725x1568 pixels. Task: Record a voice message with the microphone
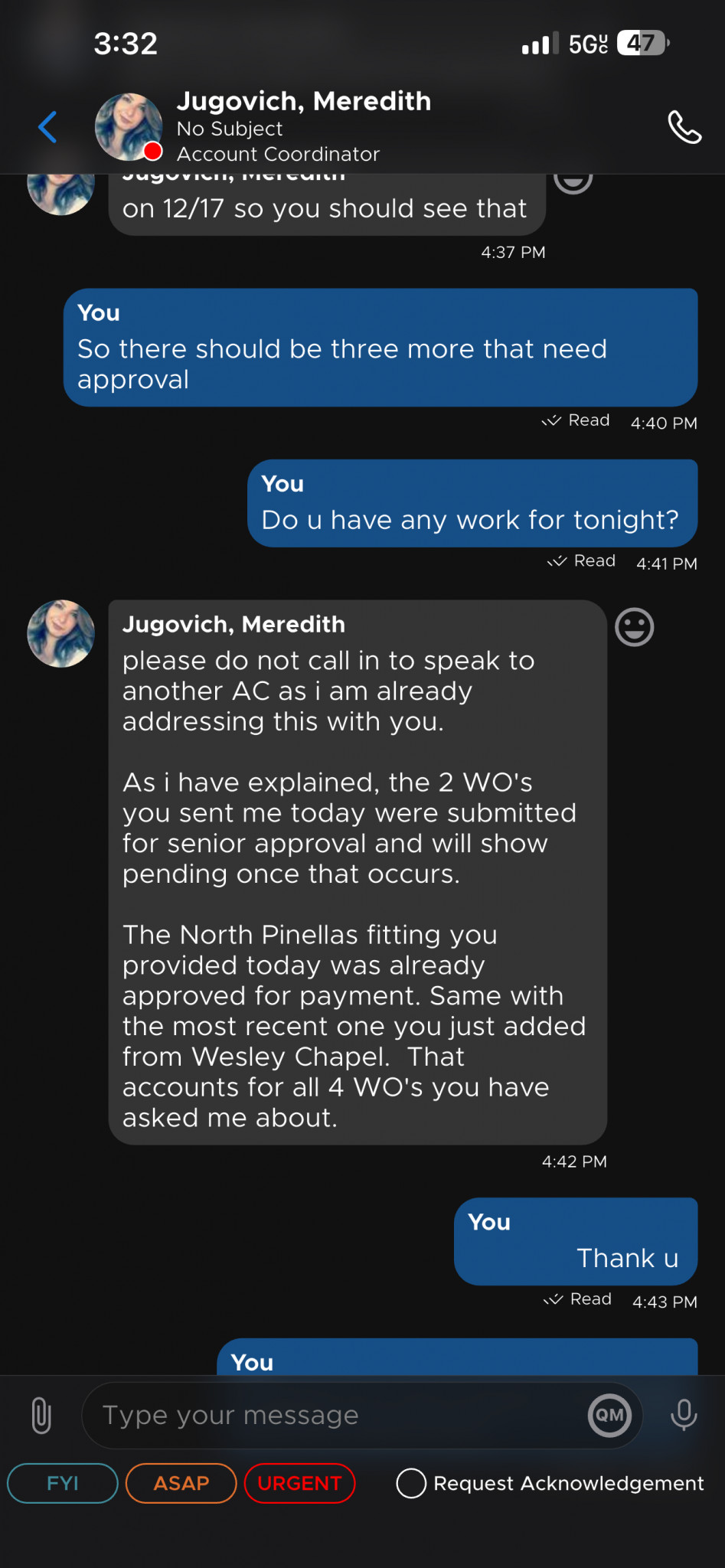click(683, 1415)
